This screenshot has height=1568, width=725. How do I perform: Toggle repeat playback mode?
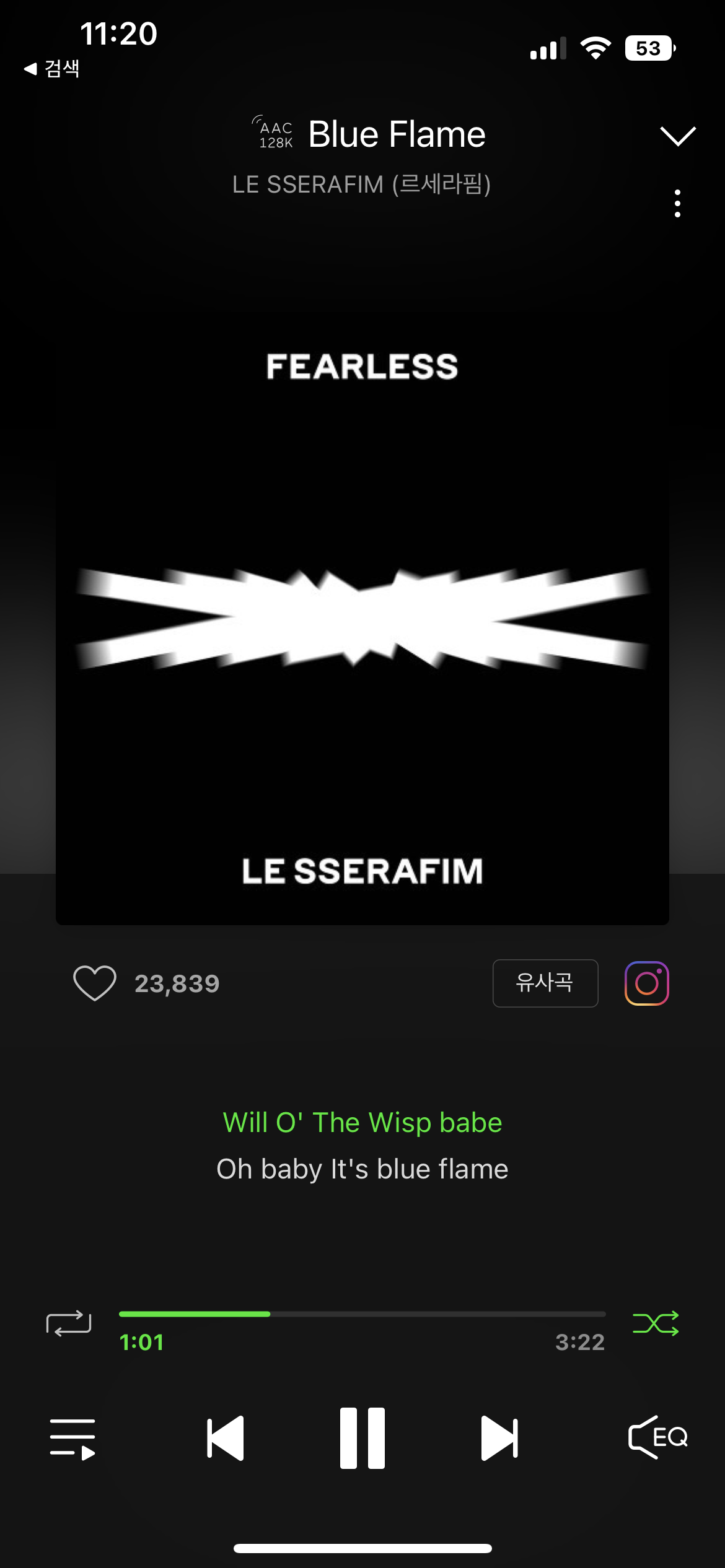tap(69, 1323)
